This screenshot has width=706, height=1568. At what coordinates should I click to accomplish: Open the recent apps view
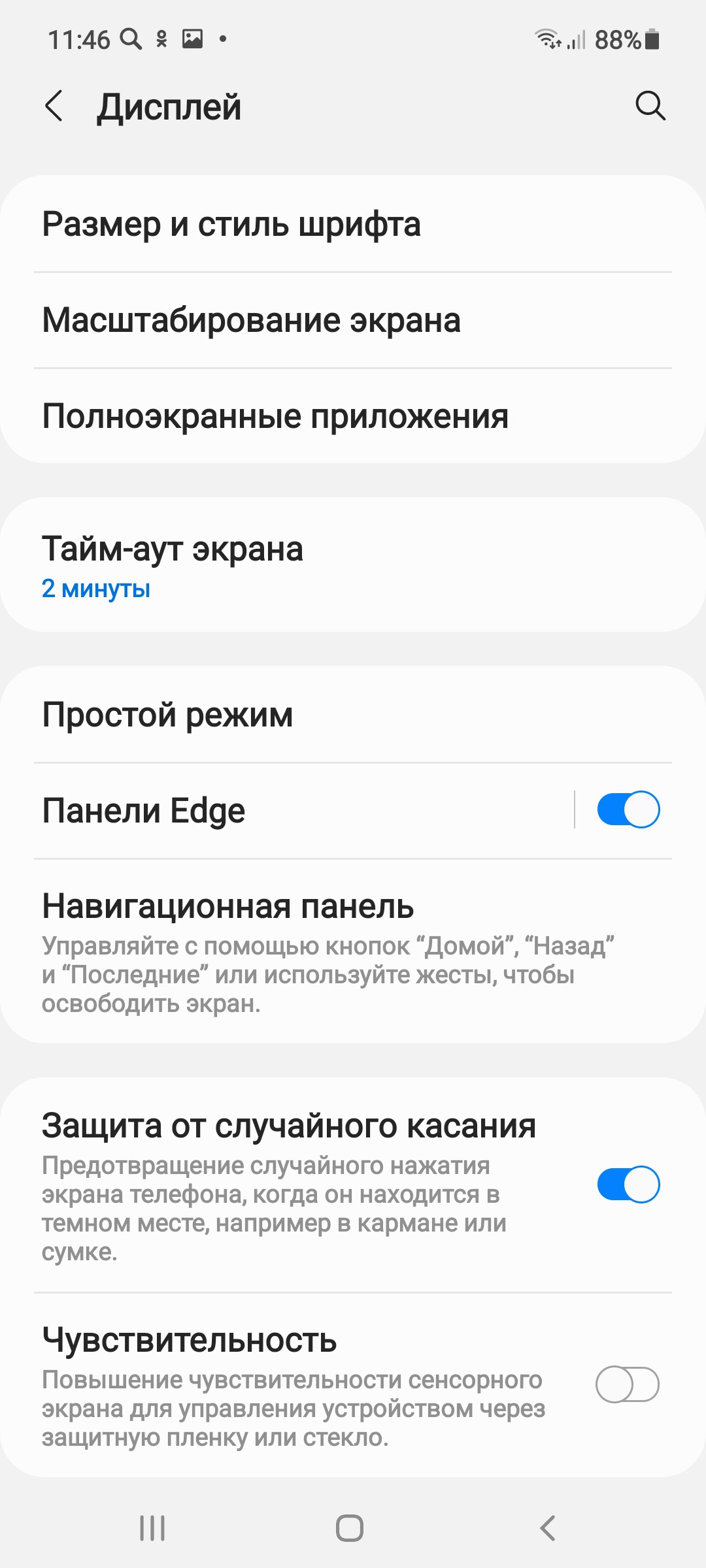[x=152, y=1528]
